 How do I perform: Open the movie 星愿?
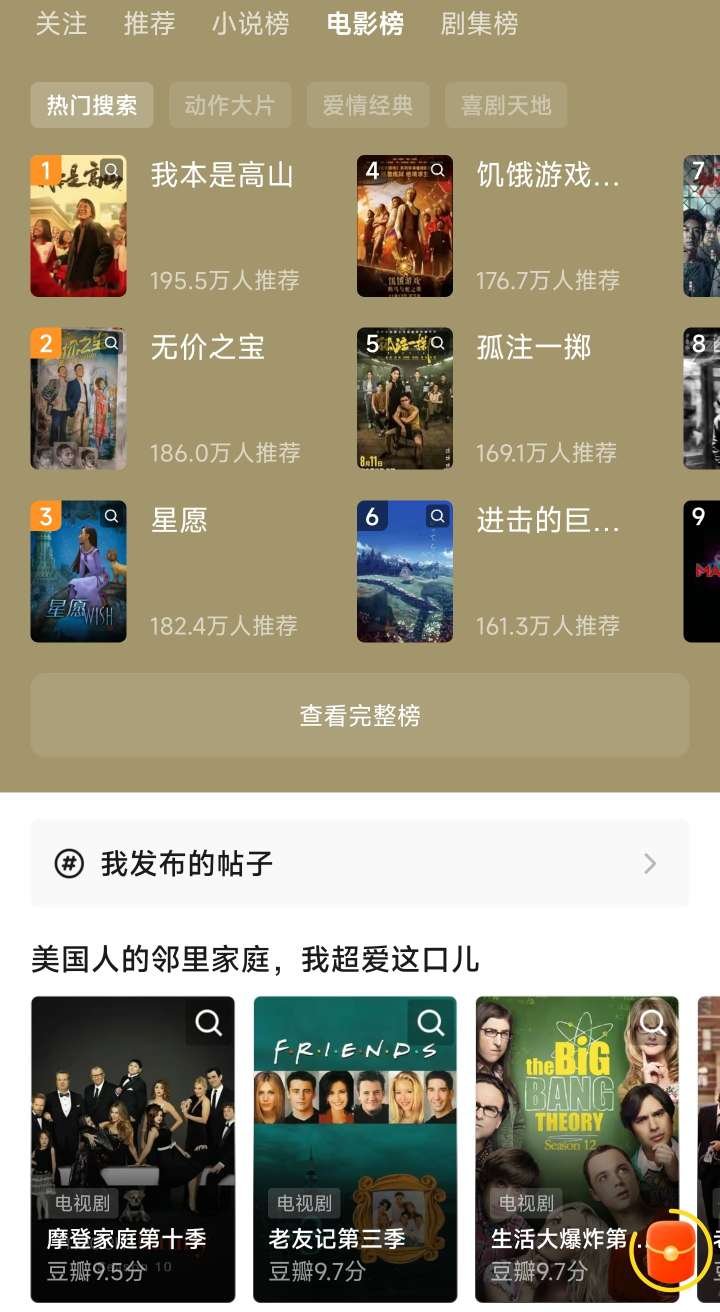(x=179, y=521)
